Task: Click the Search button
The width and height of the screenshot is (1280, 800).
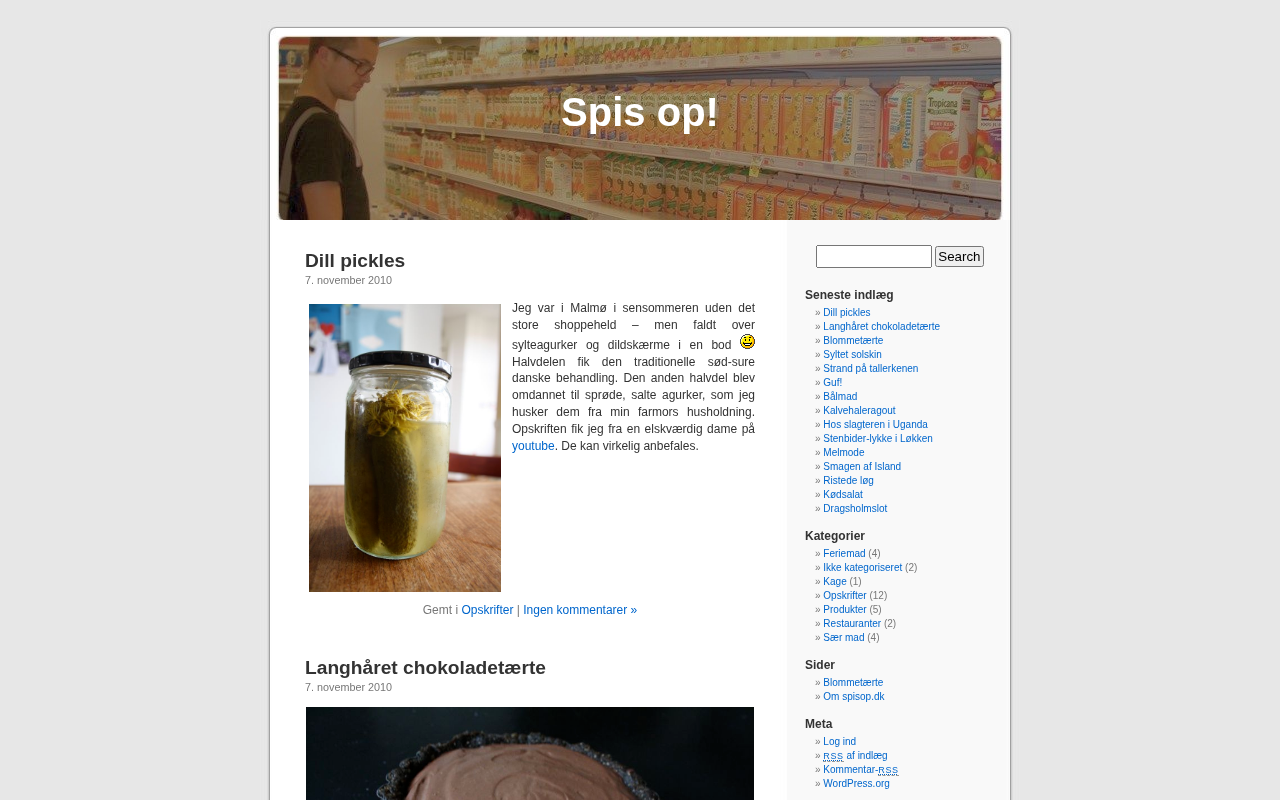Action: (x=959, y=257)
